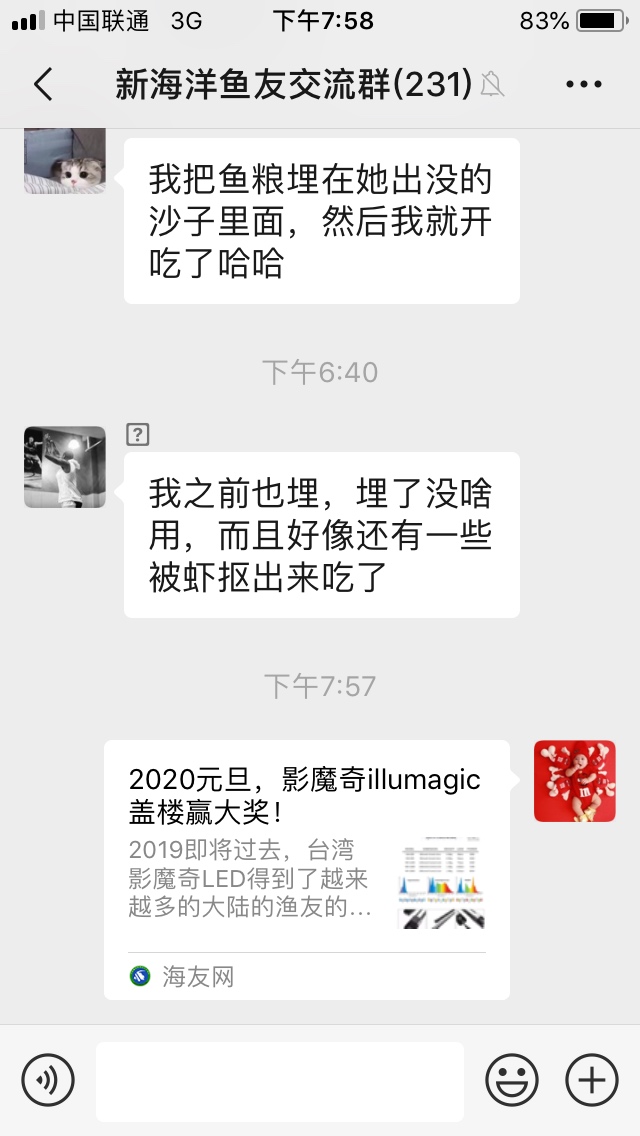
Task: Tap the message text field
Action: (280, 1081)
